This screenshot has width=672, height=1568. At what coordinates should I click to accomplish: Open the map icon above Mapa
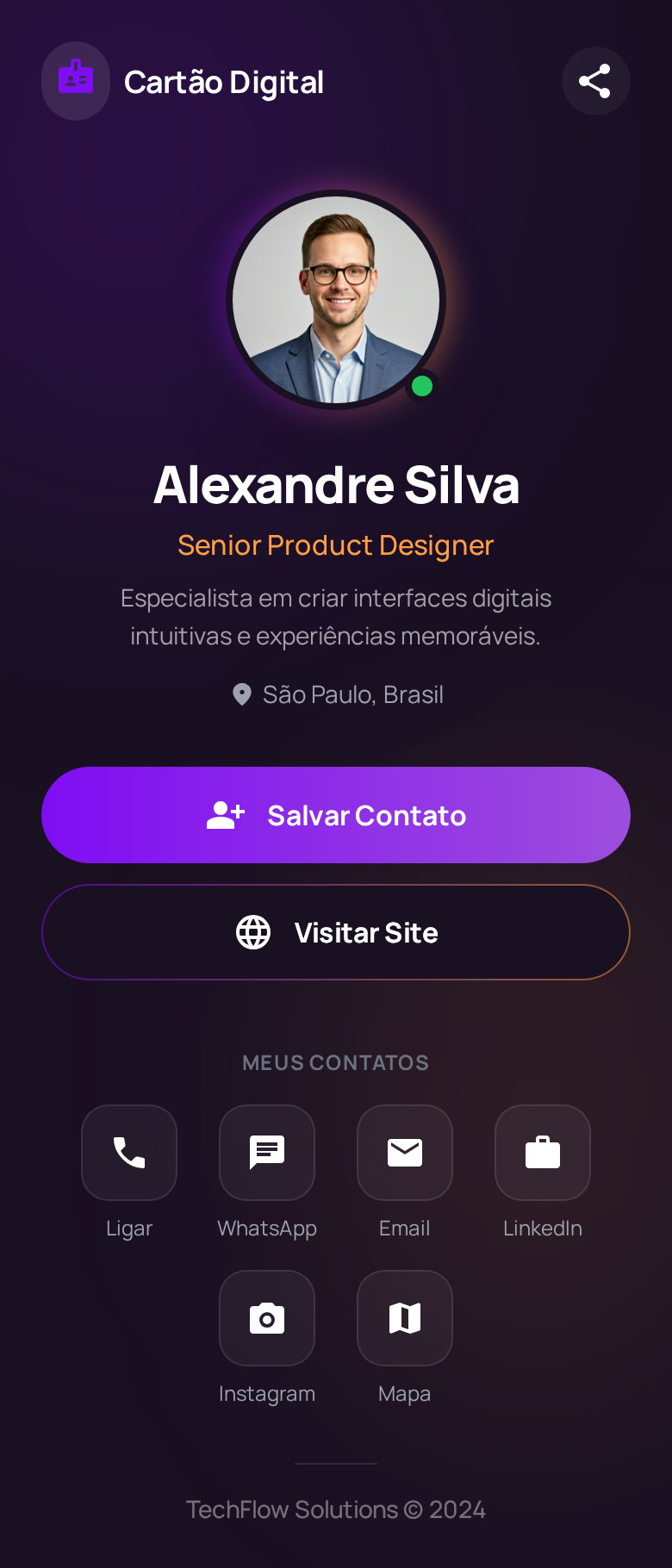coord(404,1317)
